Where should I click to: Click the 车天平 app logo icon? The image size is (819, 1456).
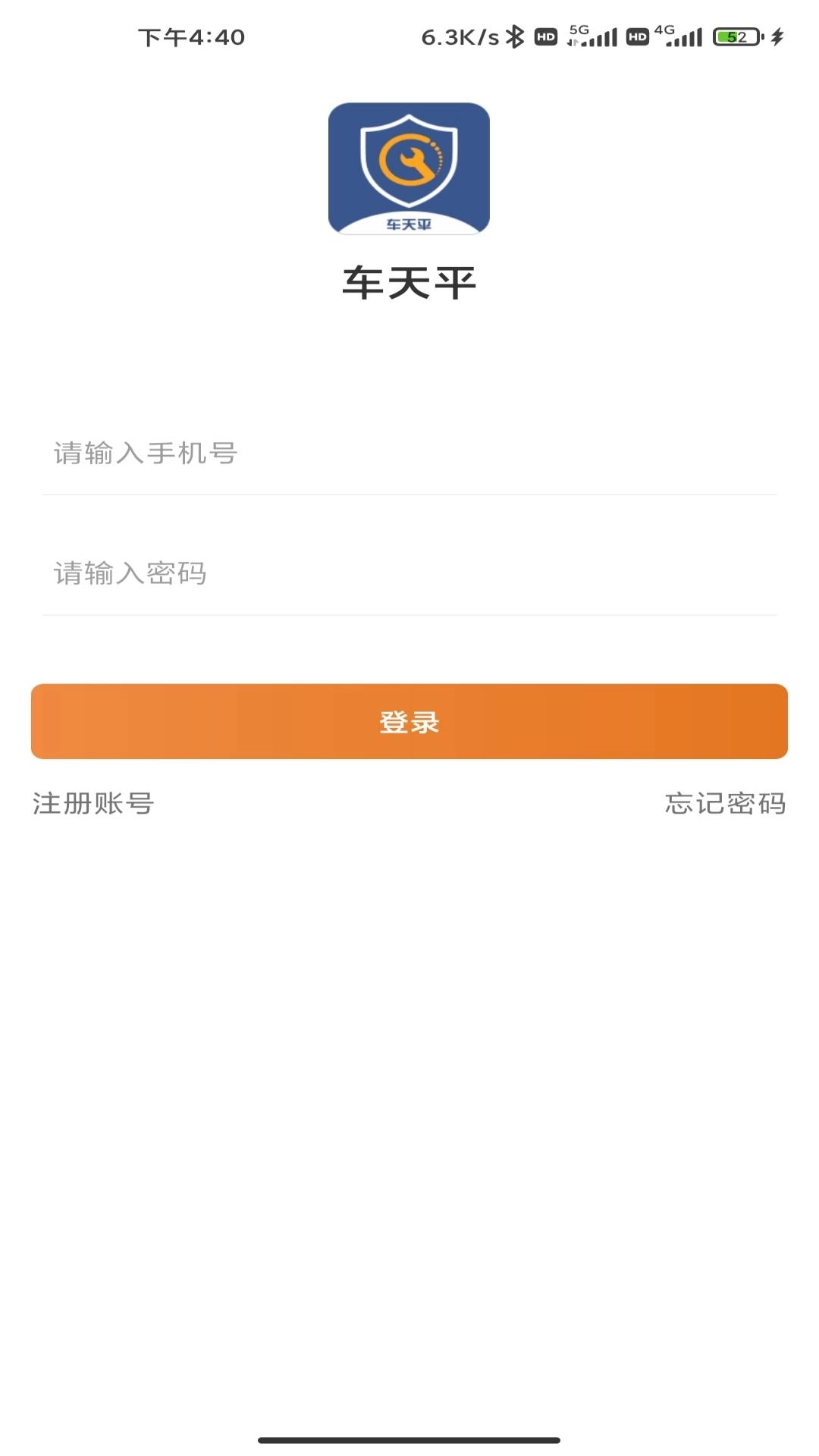pos(409,168)
